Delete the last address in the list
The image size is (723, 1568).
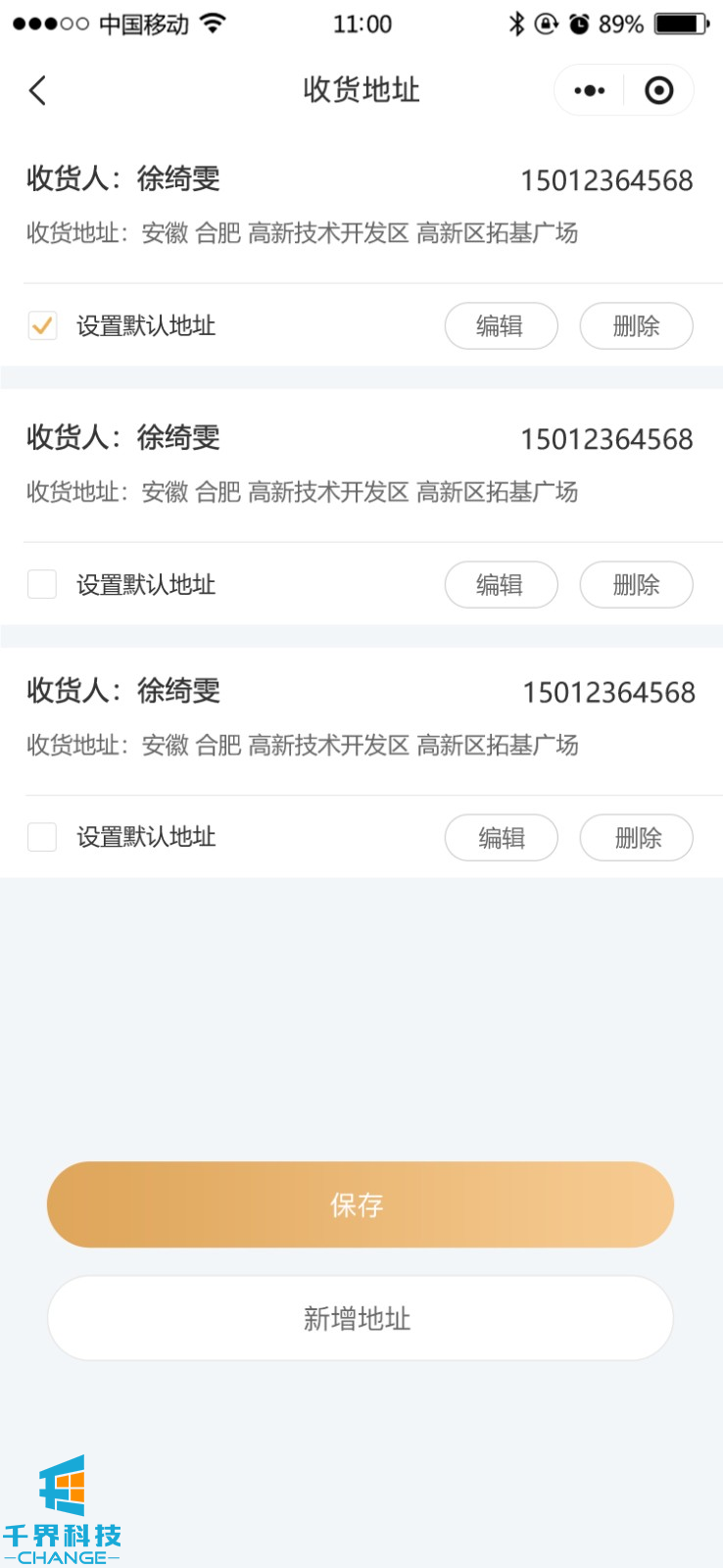(x=636, y=838)
